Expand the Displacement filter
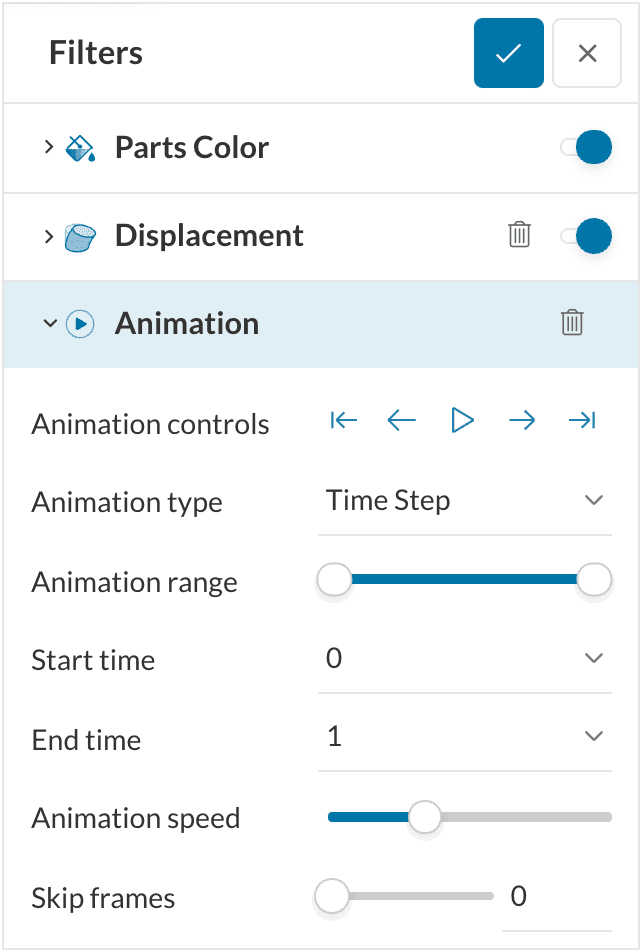The height and width of the screenshot is (952, 640). point(49,236)
